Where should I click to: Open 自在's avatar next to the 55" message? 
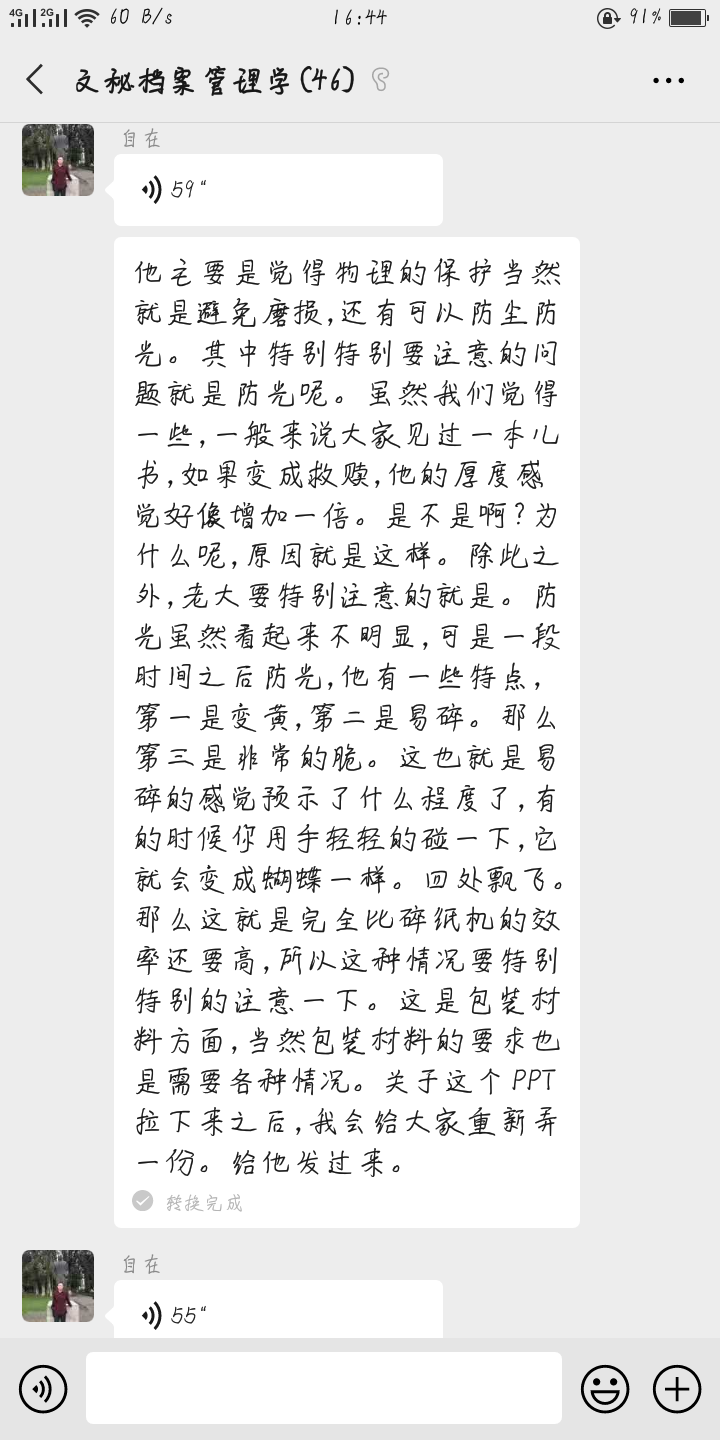[x=58, y=1286]
